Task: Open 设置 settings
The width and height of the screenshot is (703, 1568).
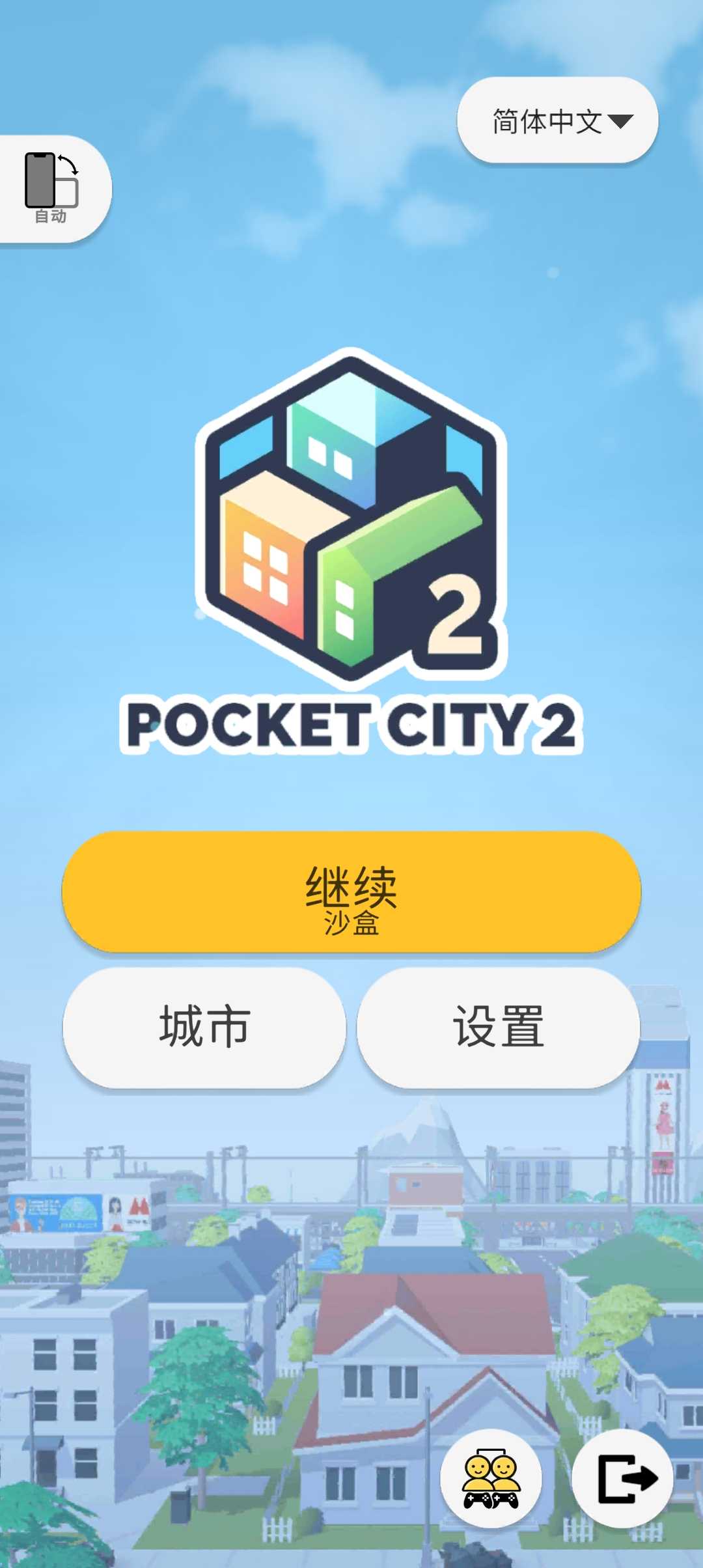Action: click(x=499, y=1028)
